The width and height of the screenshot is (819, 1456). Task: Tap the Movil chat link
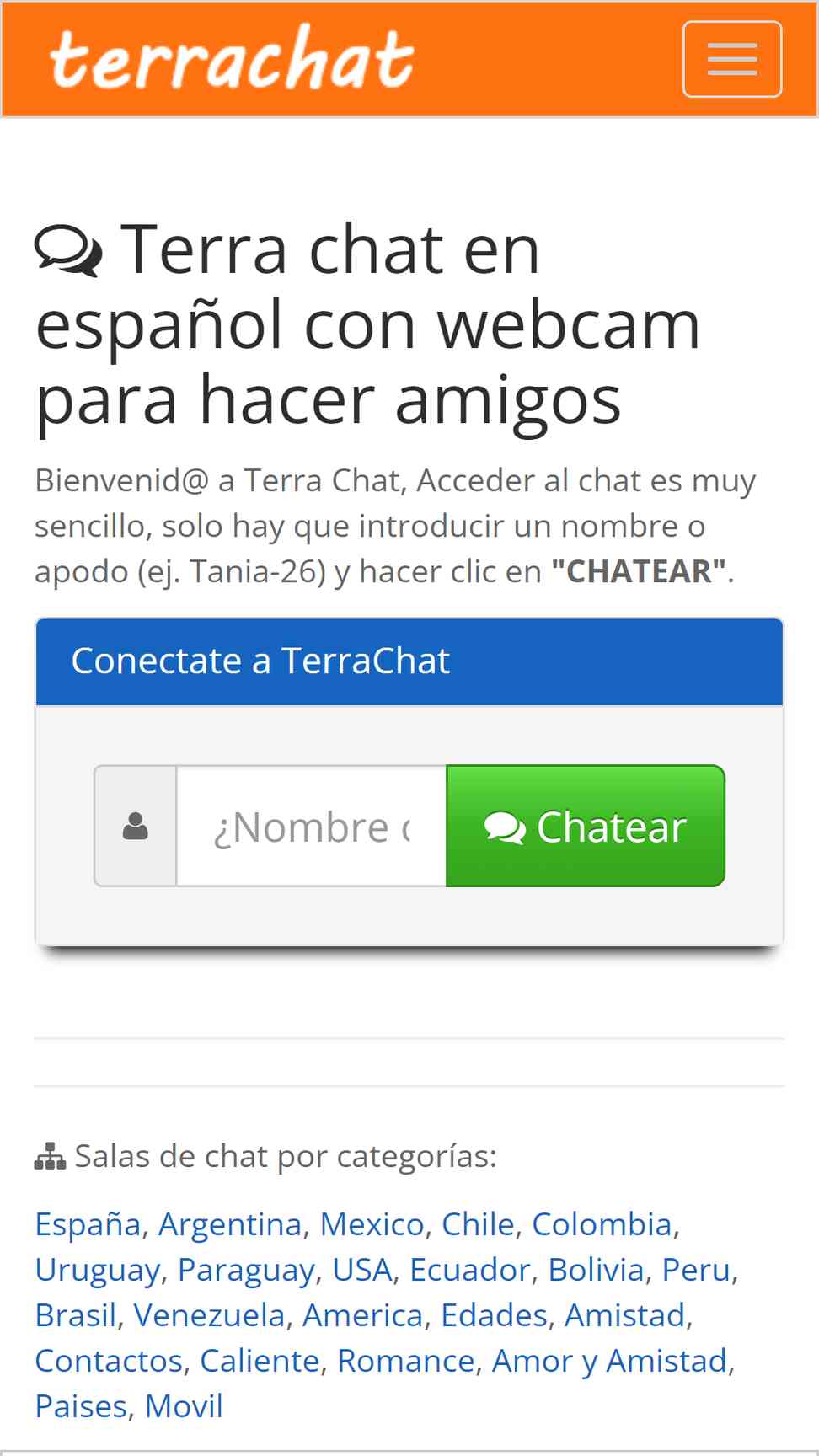point(184,1406)
